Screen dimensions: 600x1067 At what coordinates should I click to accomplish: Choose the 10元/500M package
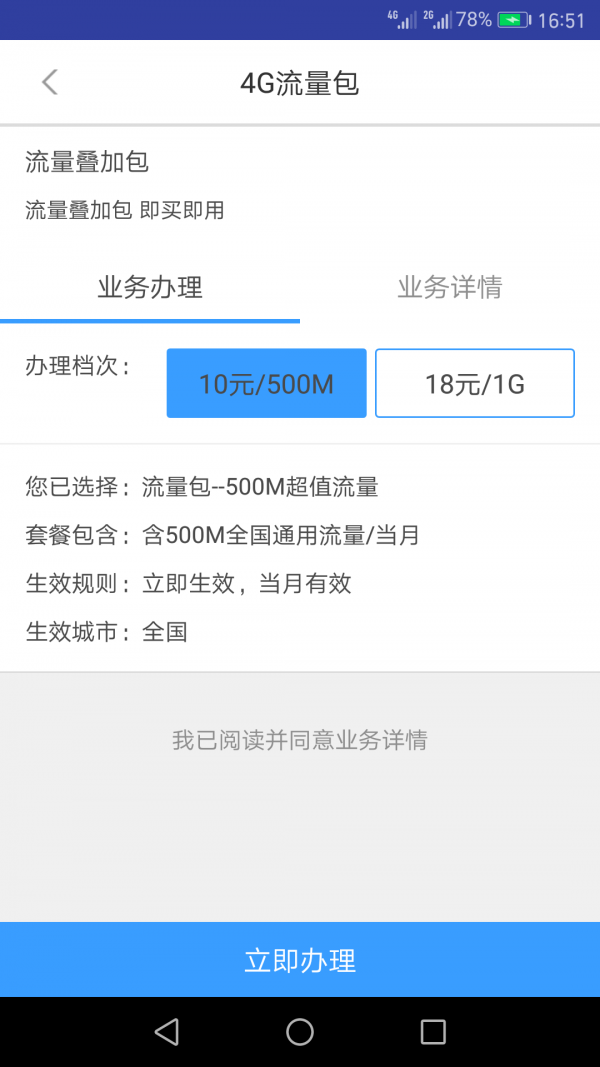coord(267,383)
